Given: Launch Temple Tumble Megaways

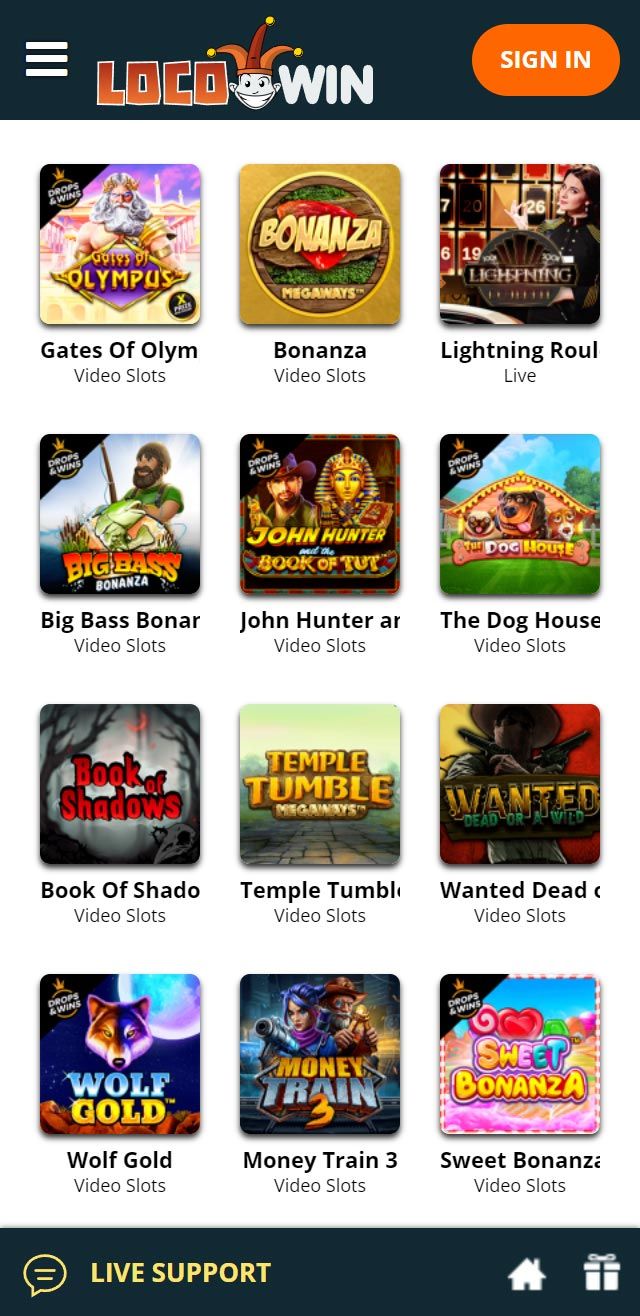Looking at the screenshot, I should [x=320, y=785].
